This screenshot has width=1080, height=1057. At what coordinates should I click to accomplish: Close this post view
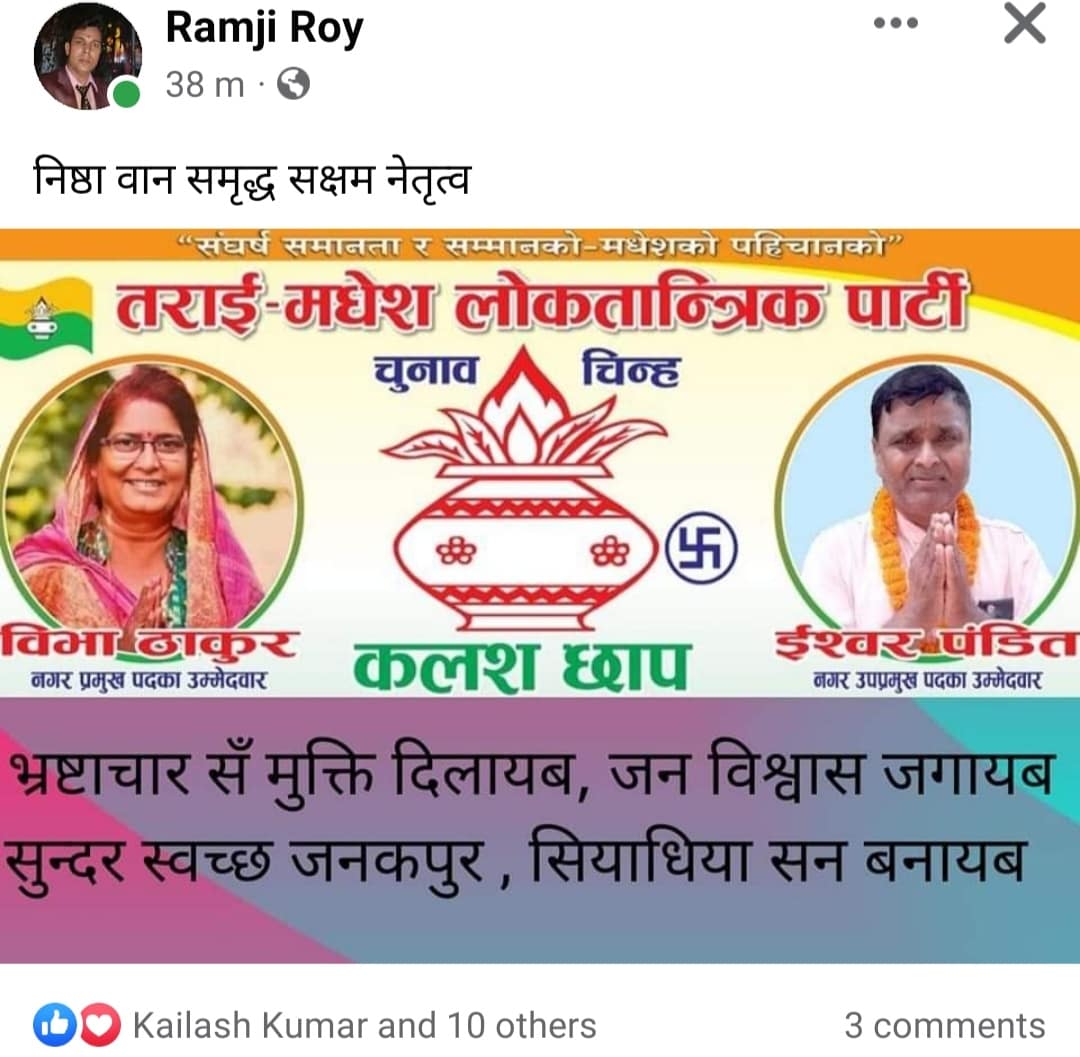[x=1024, y=24]
